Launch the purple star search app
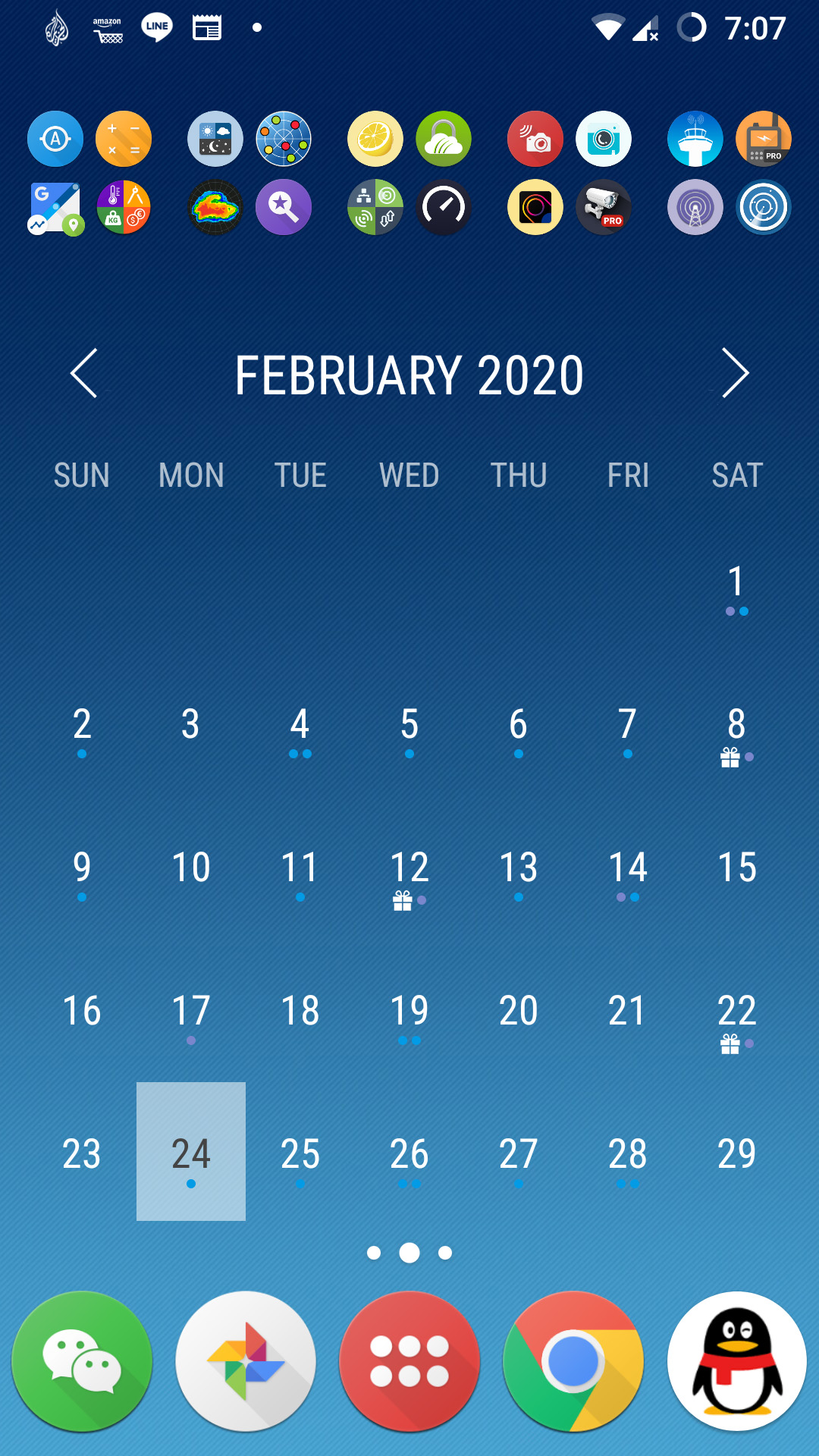The height and width of the screenshot is (1456, 819). pyautogui.click(x=284, y=207)
